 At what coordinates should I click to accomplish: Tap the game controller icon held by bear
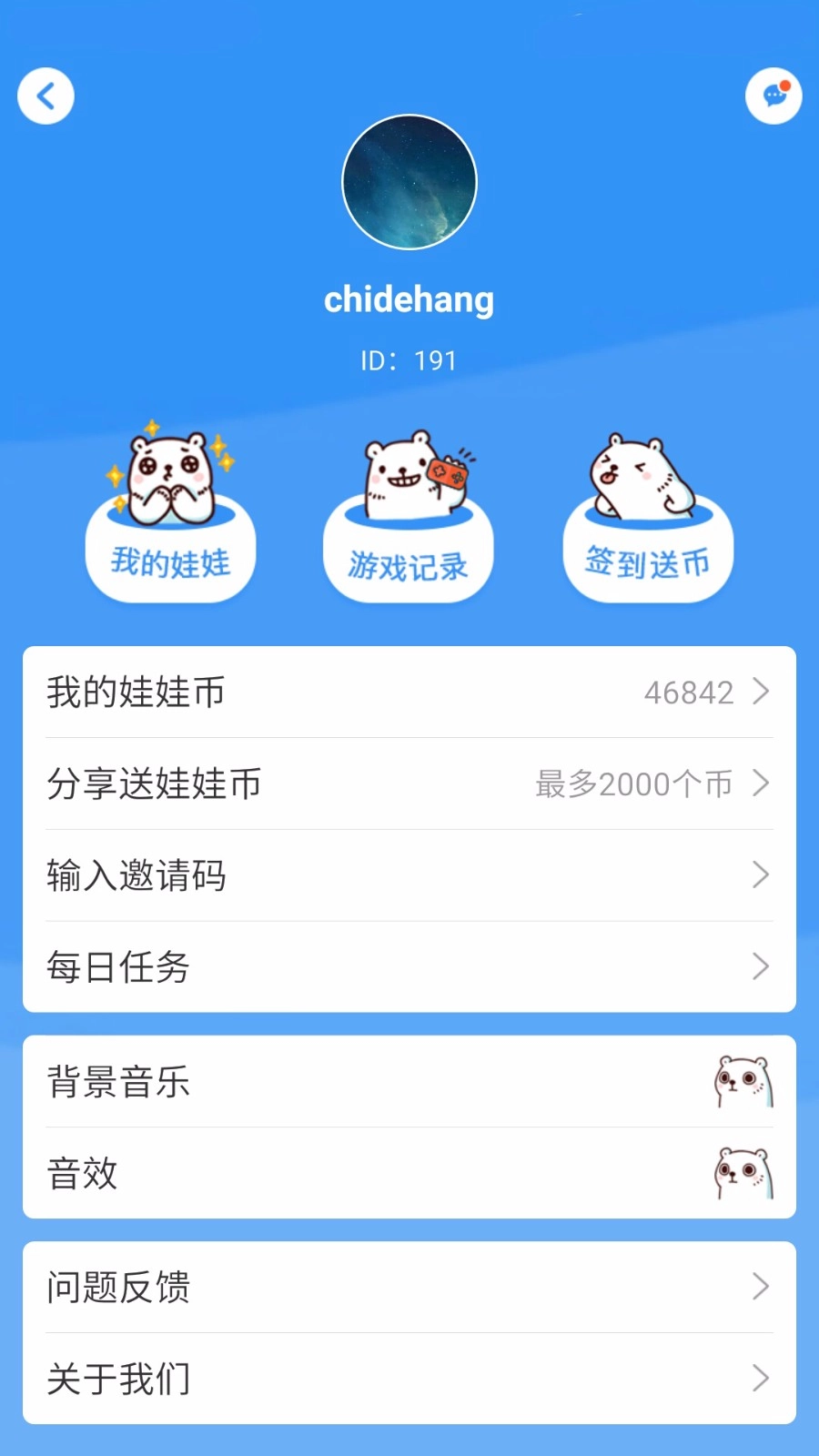(449, 474)
